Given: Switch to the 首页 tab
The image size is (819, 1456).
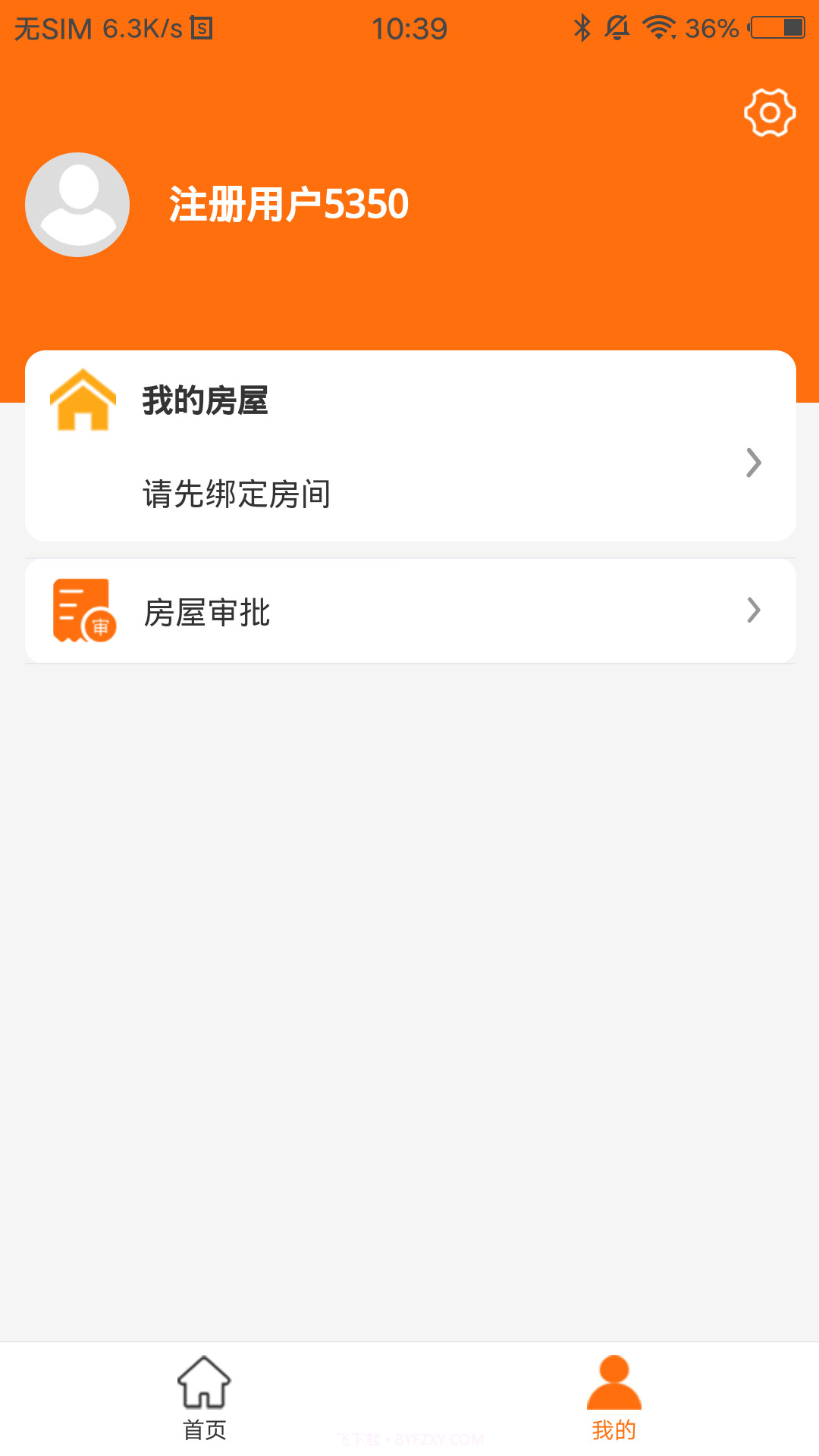Looking at the screenshot, I should [x=203, y=1401].
